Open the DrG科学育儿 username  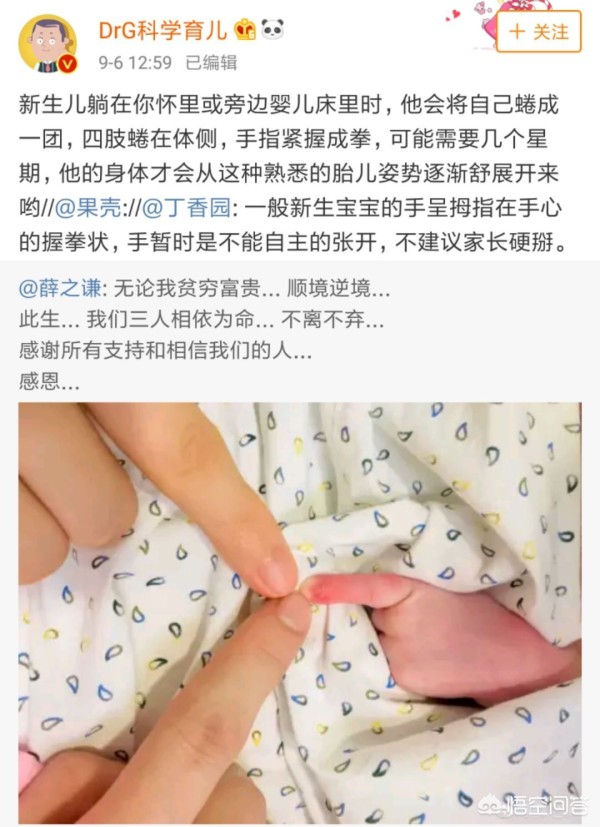click(159, 29)
